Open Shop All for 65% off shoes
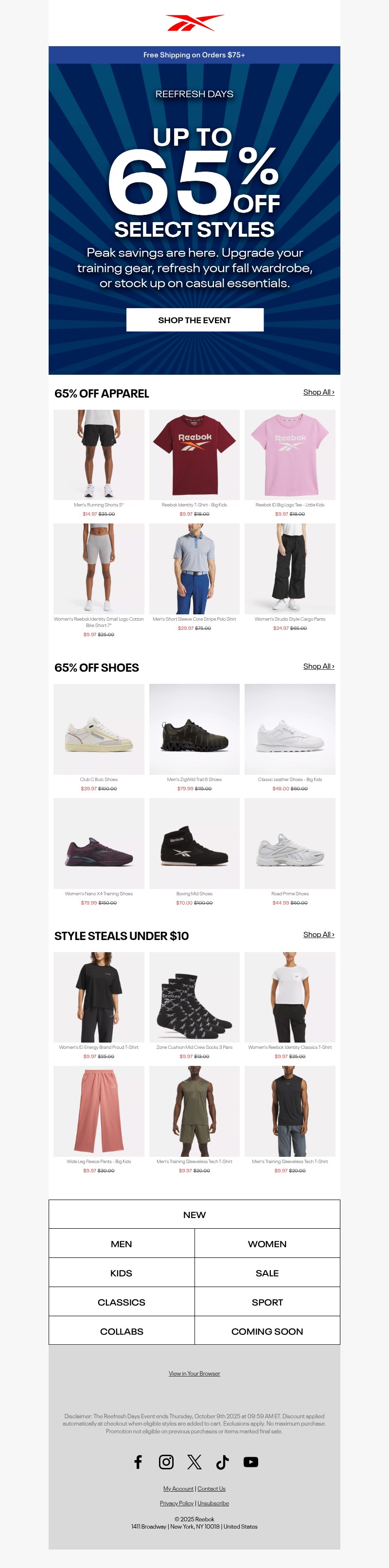This screenshot has height=1568, width=389. tap(318, 666)
